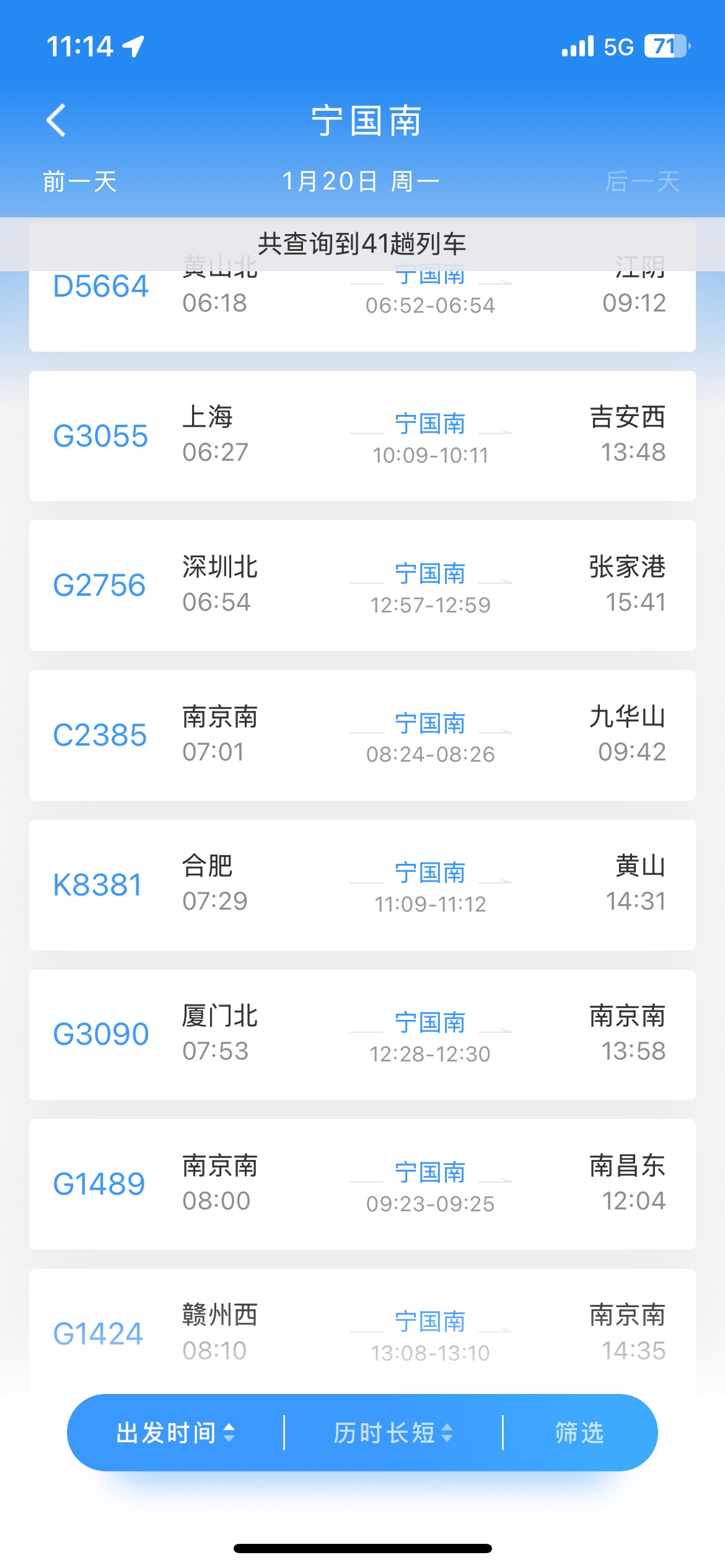Sort by trip duration (历时长短)
Screen dimensions: 725x1568
(393, 1432)
